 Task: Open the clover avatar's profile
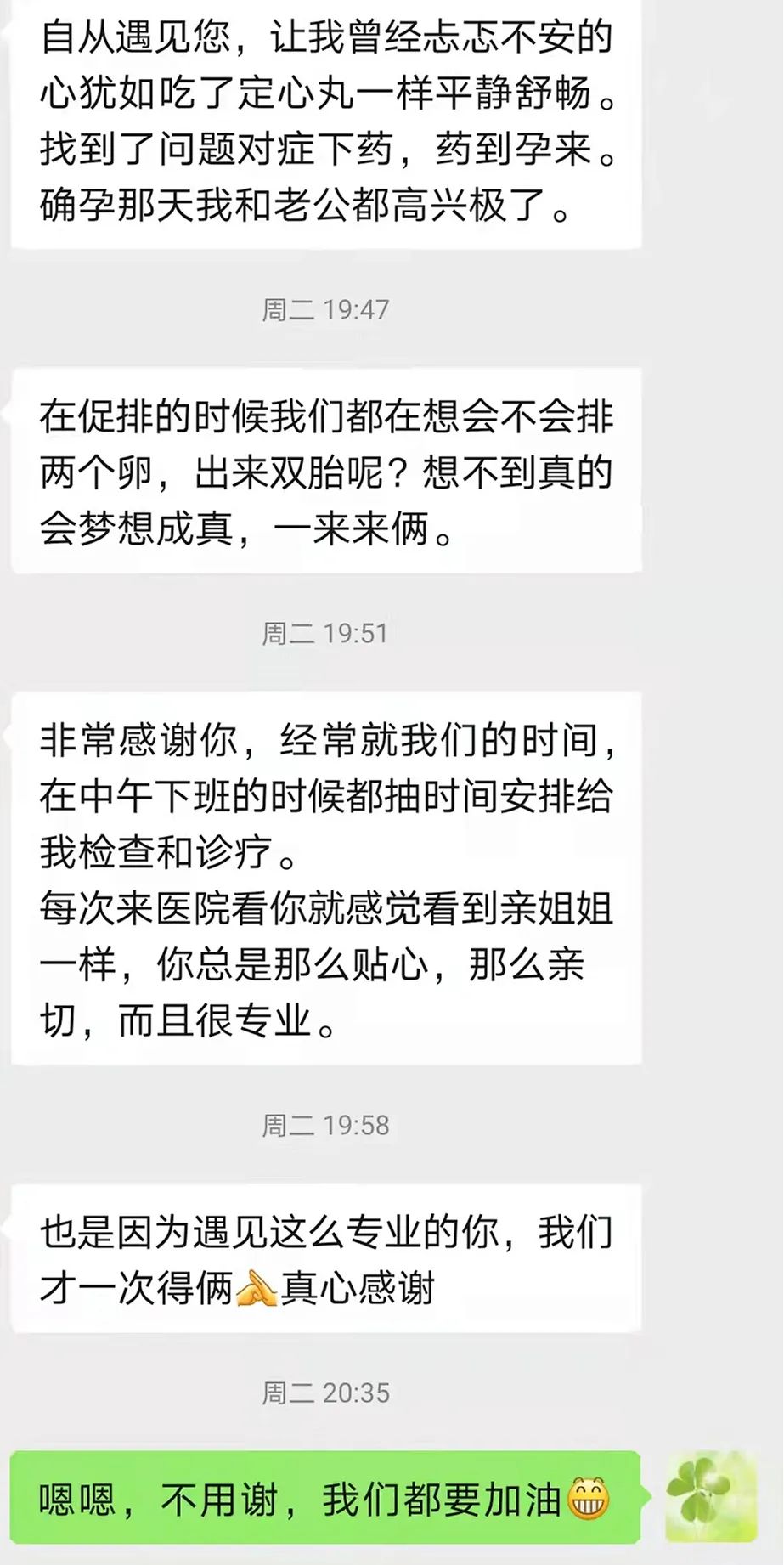tap(711, 1496)
